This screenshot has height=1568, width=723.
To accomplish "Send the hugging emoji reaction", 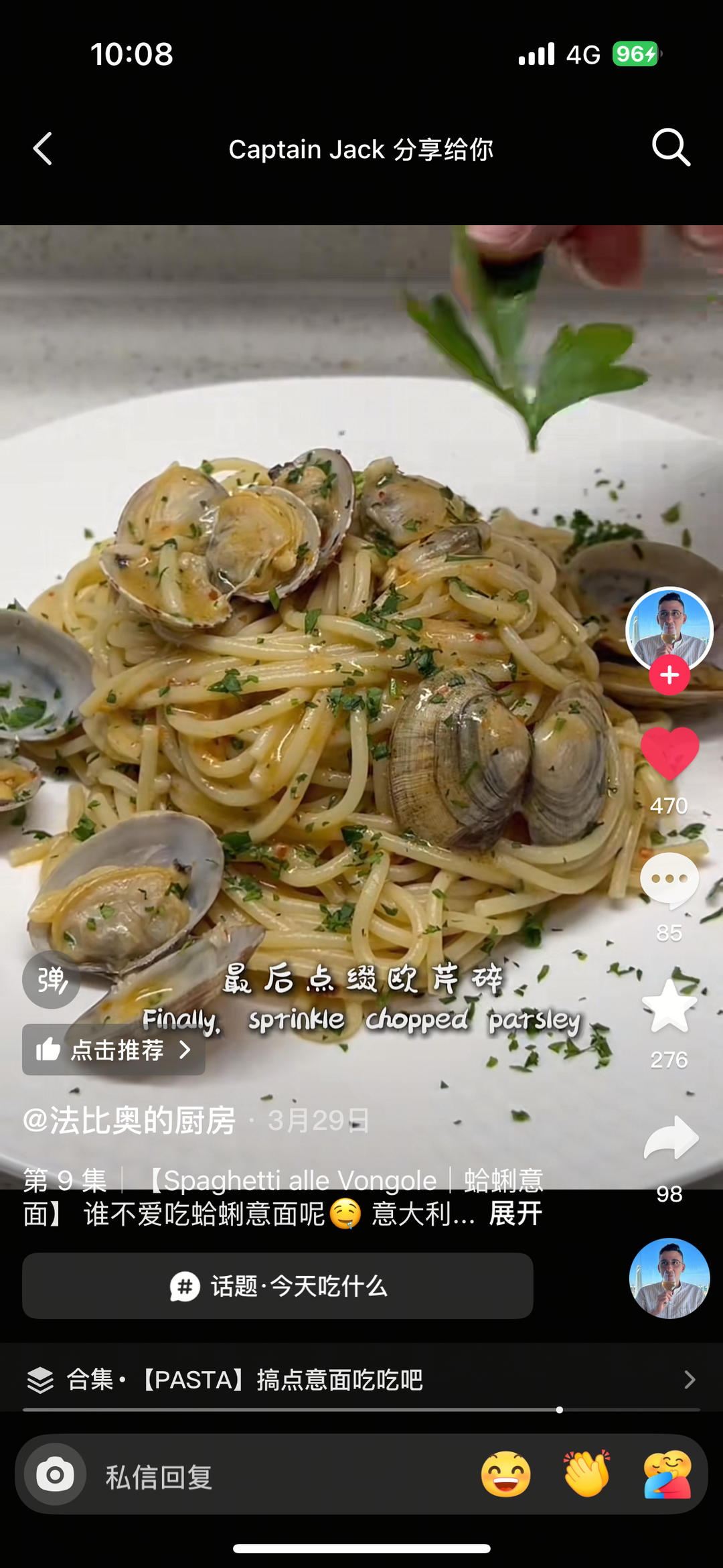I will point(667,1475).
